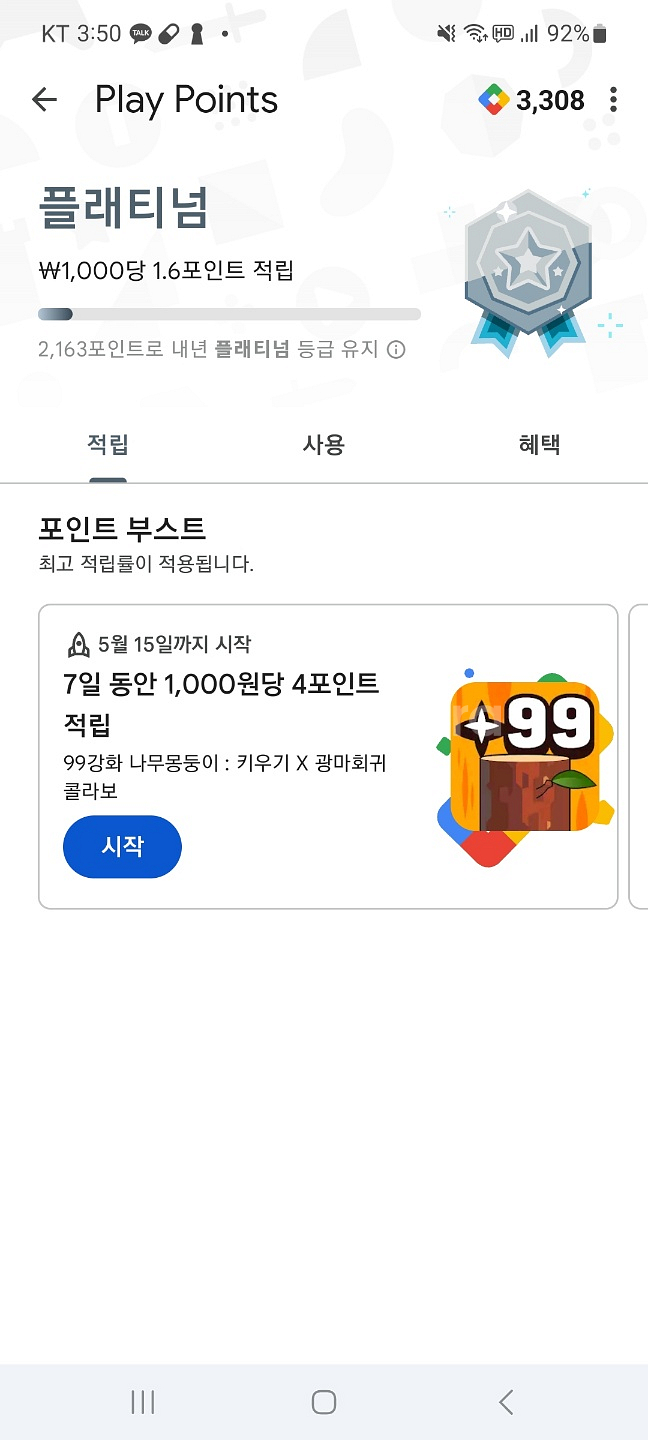Open the 99강화 나무몽둥이 boost card
Viewport: 648px width, 1440px height.
coord(328,757)
